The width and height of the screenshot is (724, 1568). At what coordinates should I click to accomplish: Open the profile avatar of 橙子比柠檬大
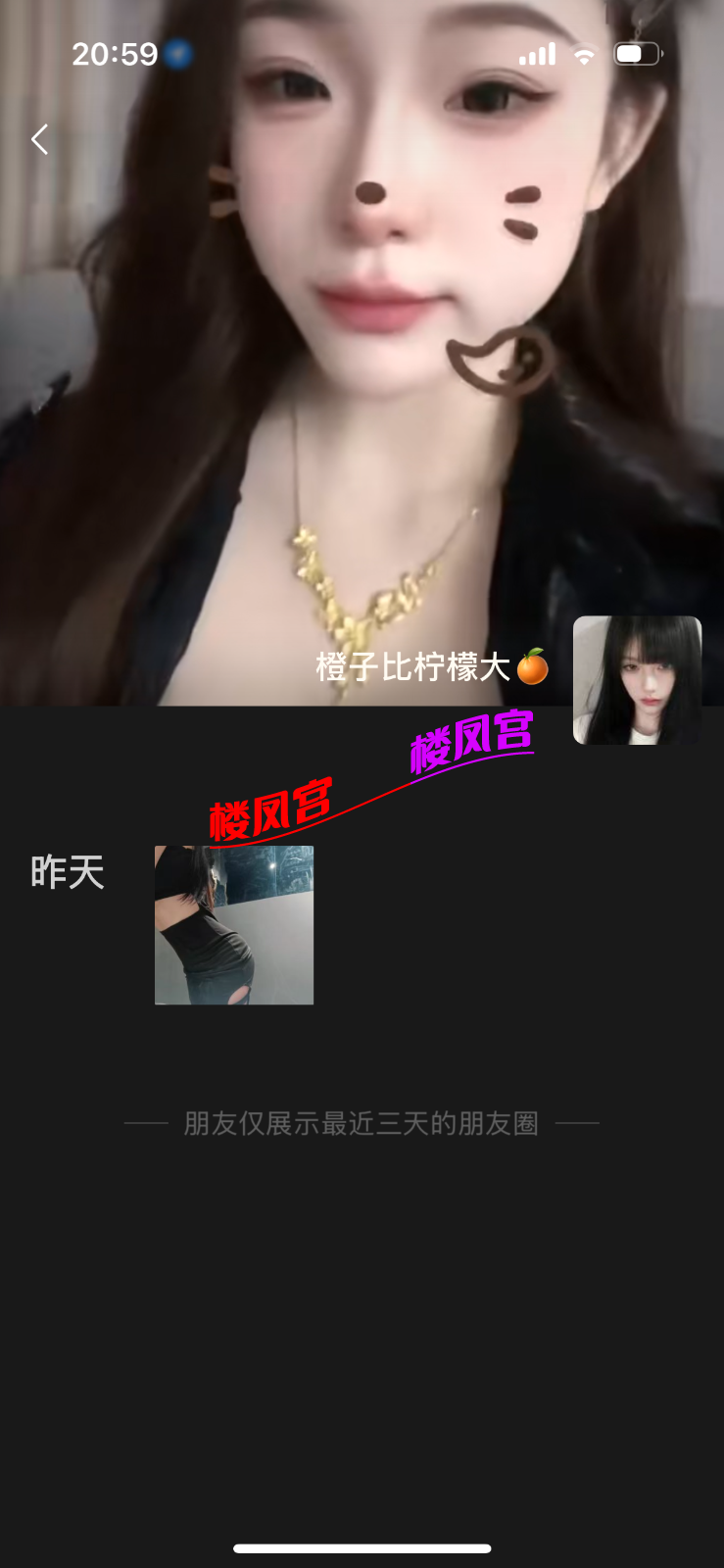coord(637,680)
